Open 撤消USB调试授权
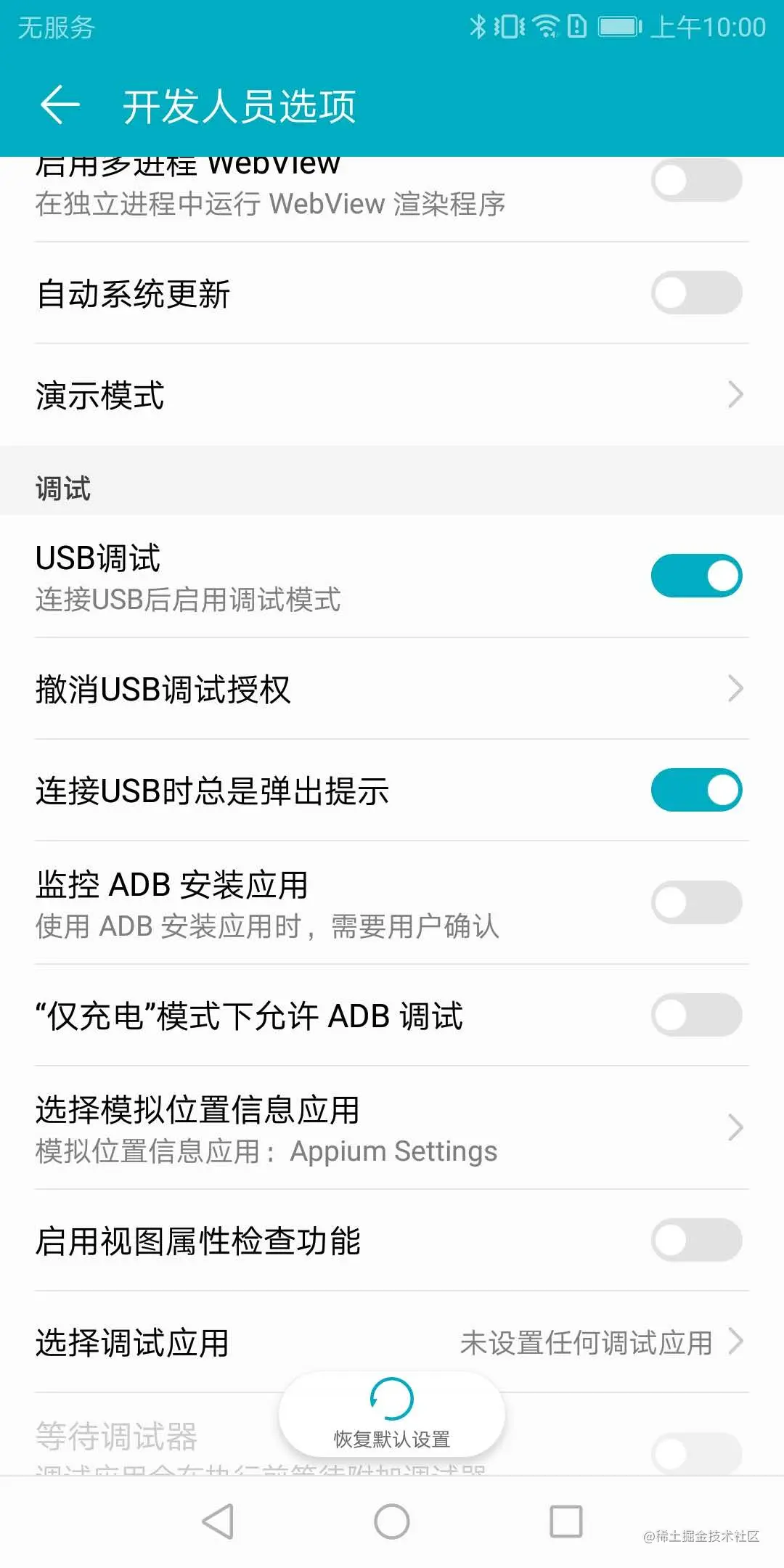784x1568 pixels. point(392,689)
